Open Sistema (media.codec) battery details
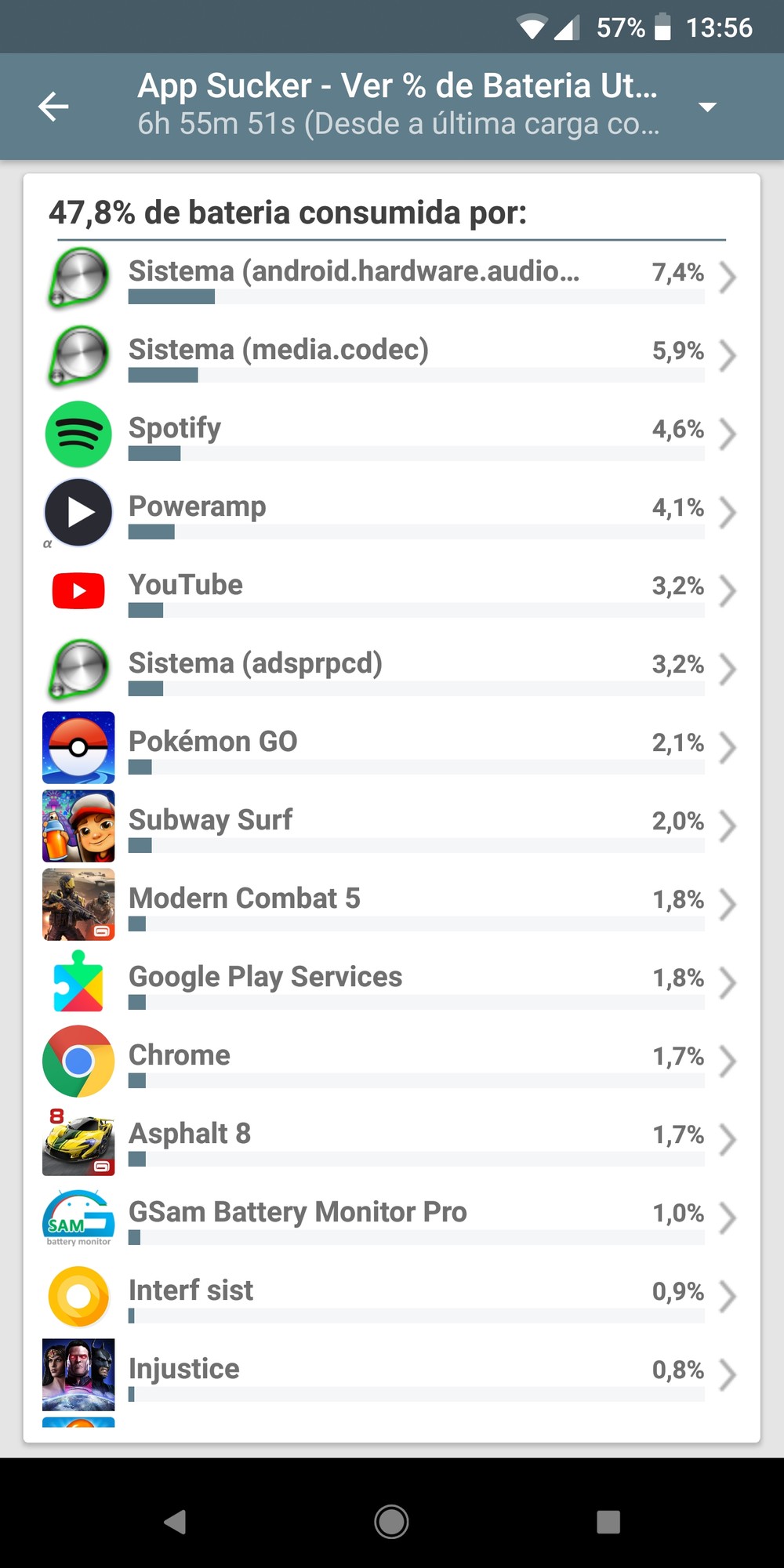Image resolution: width=784 pixels, height=1568 pixels. point(392,355)
